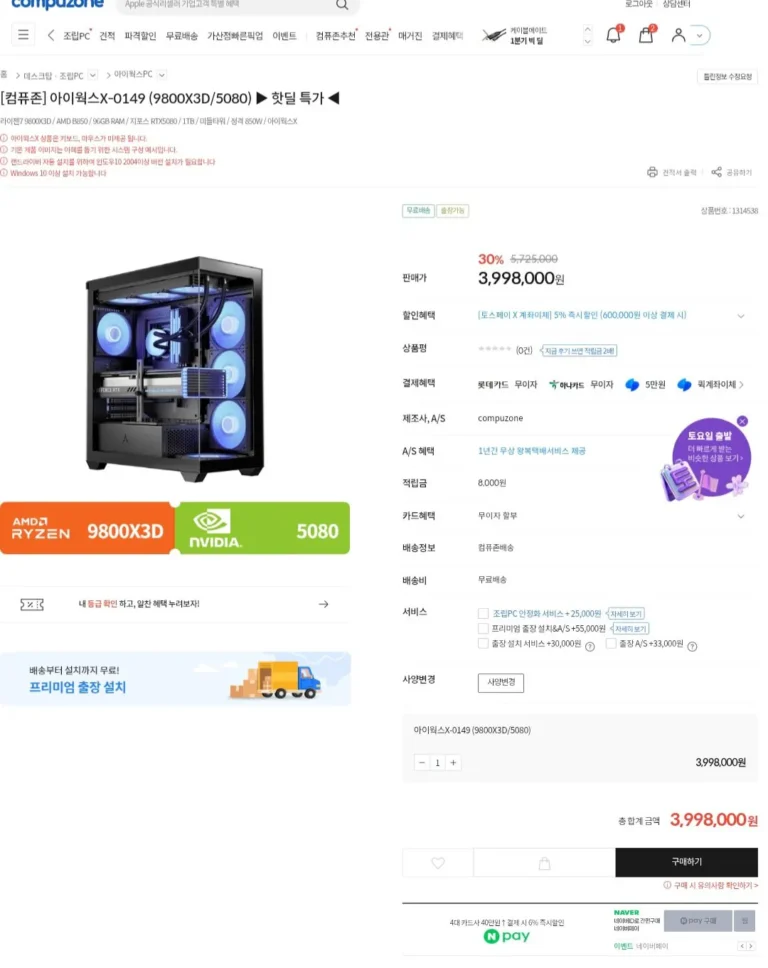768x968 pixels.
Task: Check 프리미엄 출장 설치&A/S option
Action: [x=484, y=629]
